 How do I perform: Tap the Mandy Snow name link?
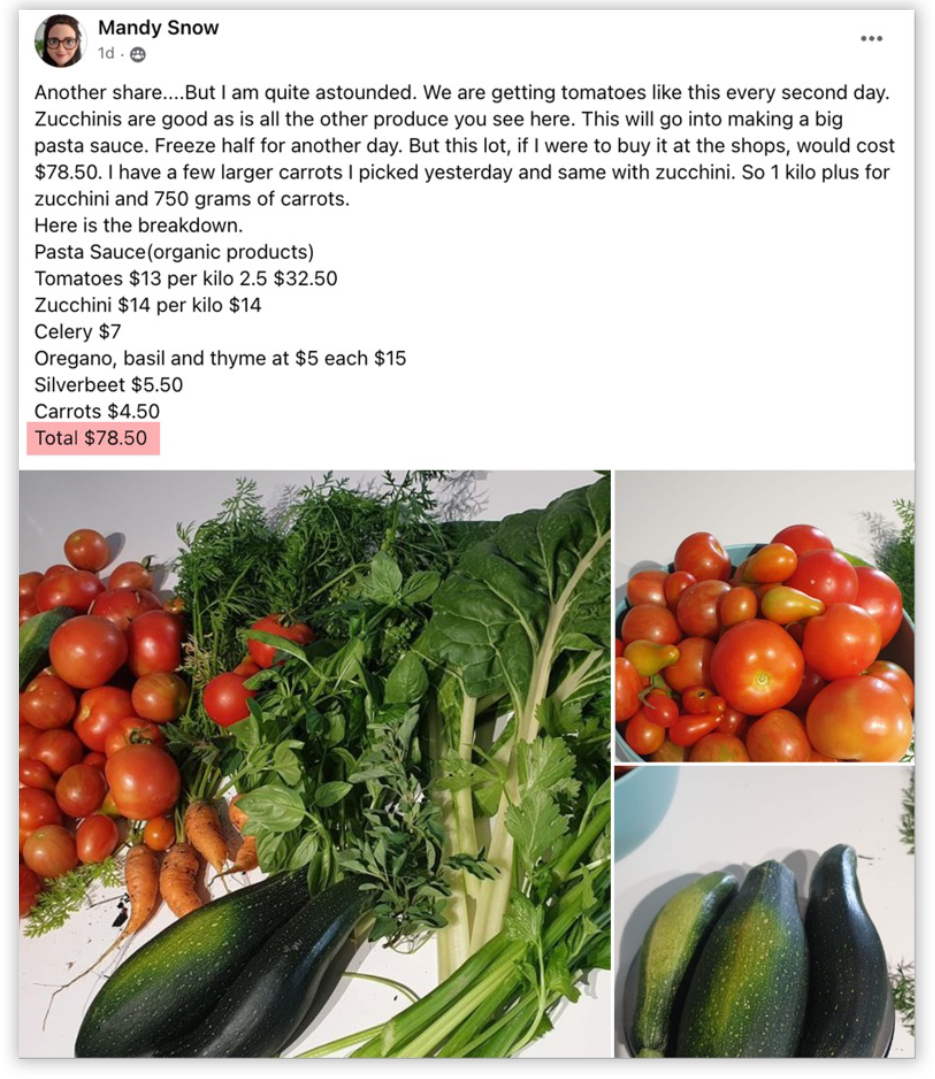(158, 28)
